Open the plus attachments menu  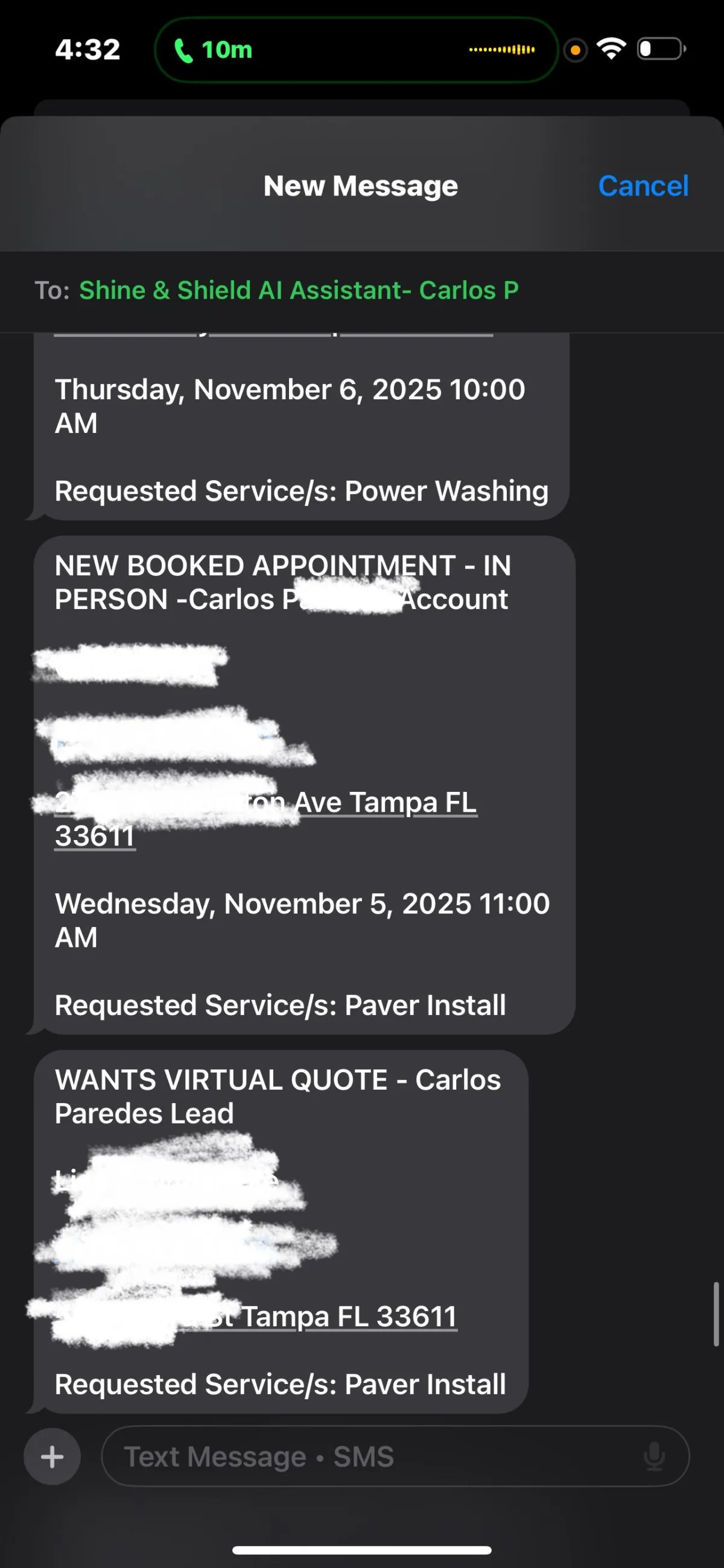pos(52,1456)
